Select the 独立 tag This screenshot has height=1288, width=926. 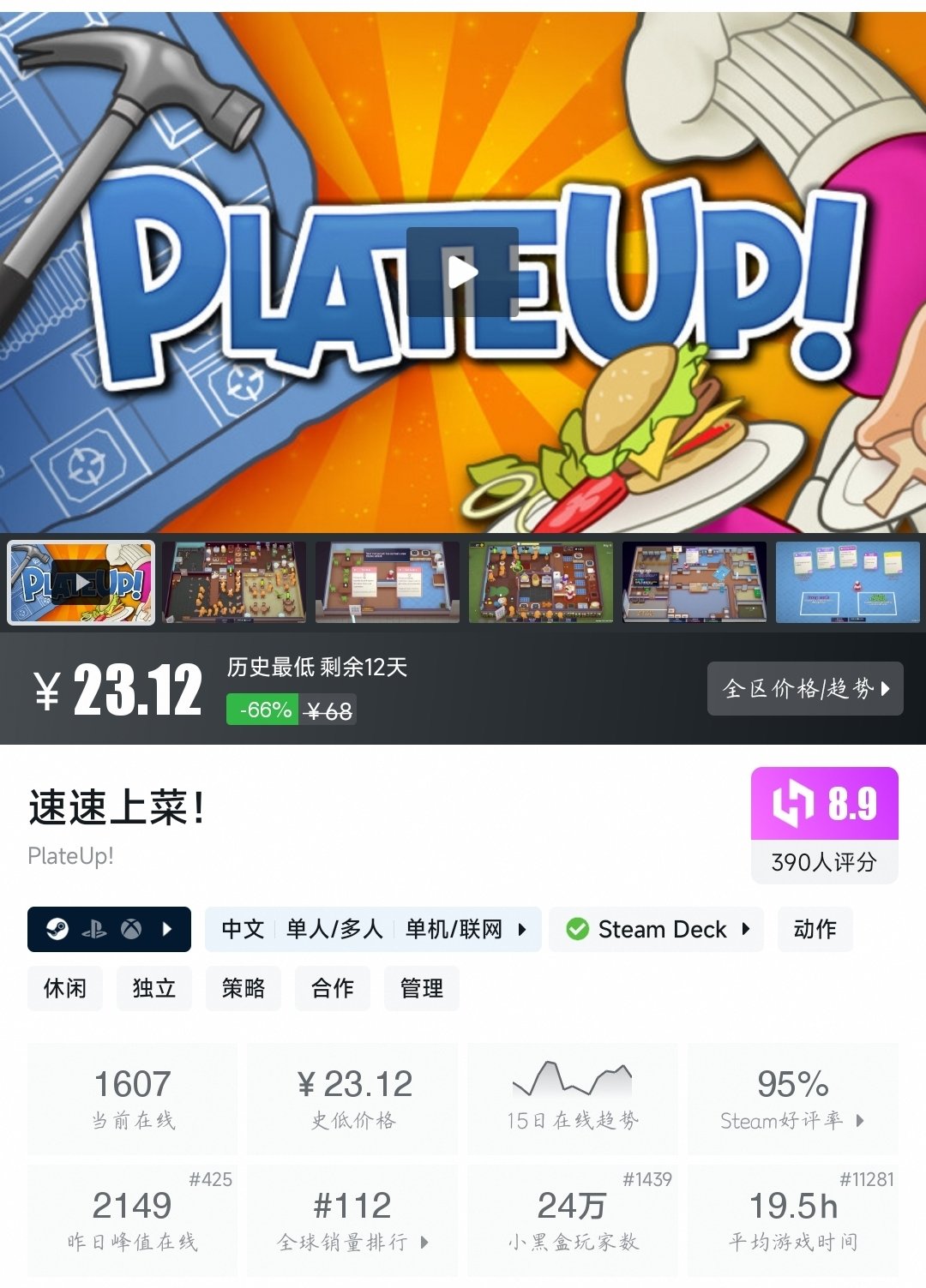point(154,988)
